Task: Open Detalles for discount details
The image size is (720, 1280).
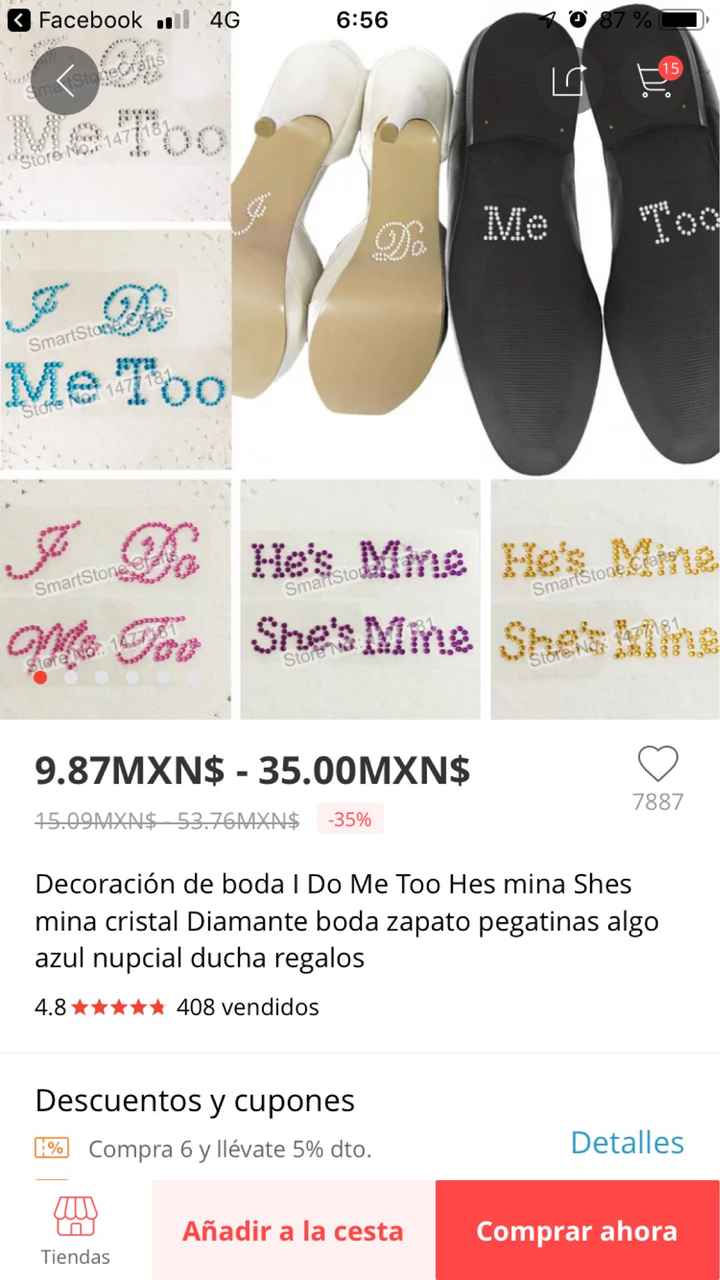Action: click(x=626, y=1142)
